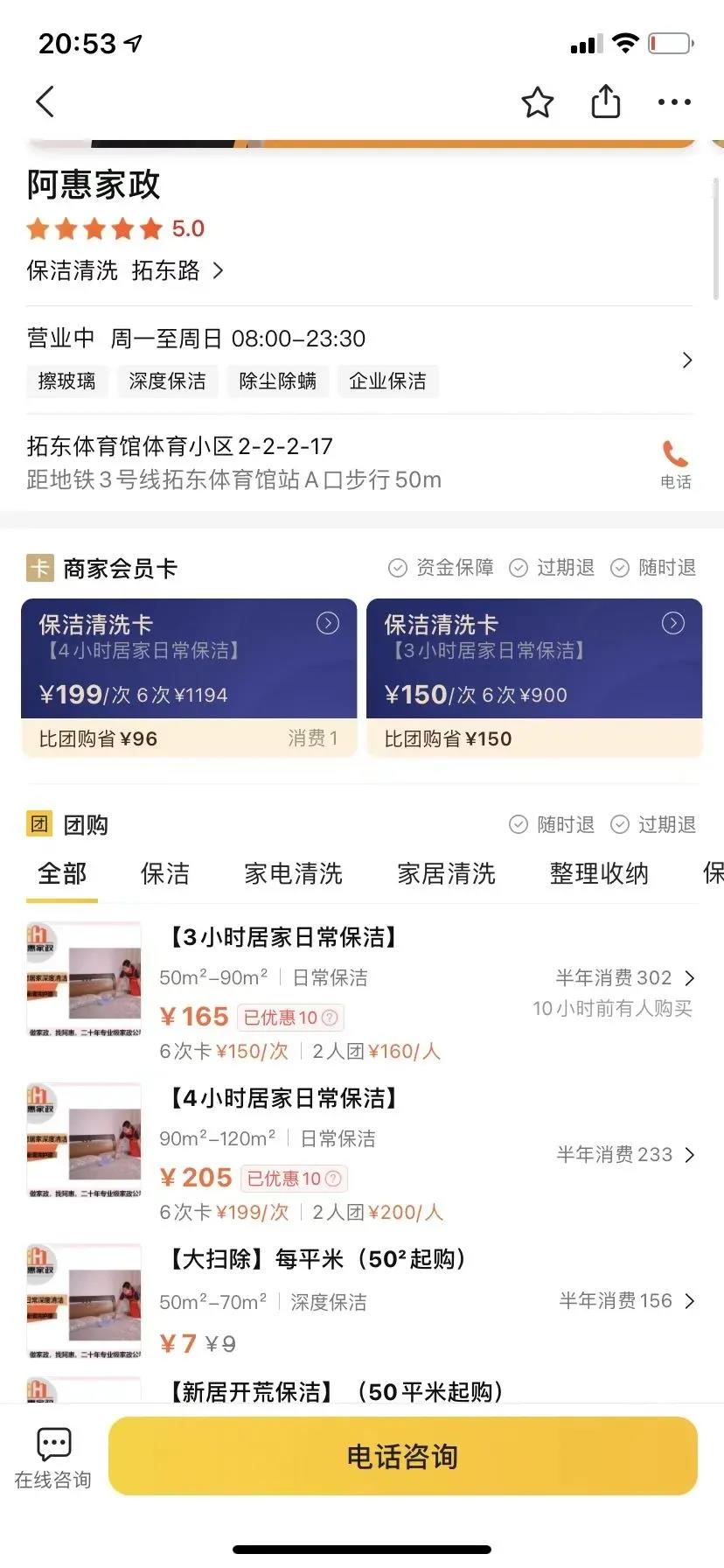Open details of the ¥199 保洁清洗卡 card

click(328, 623)
